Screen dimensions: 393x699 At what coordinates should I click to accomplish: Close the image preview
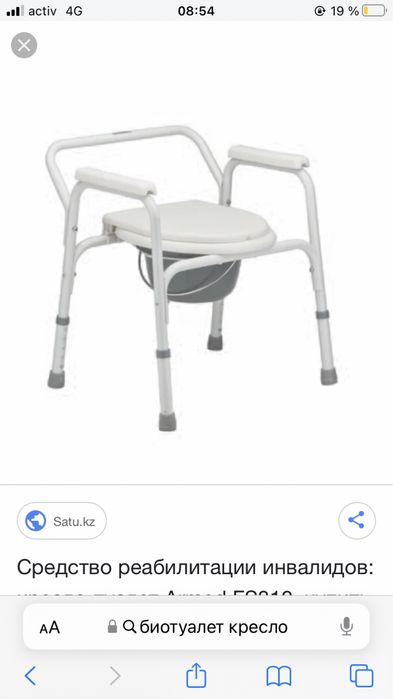(24, 45)
